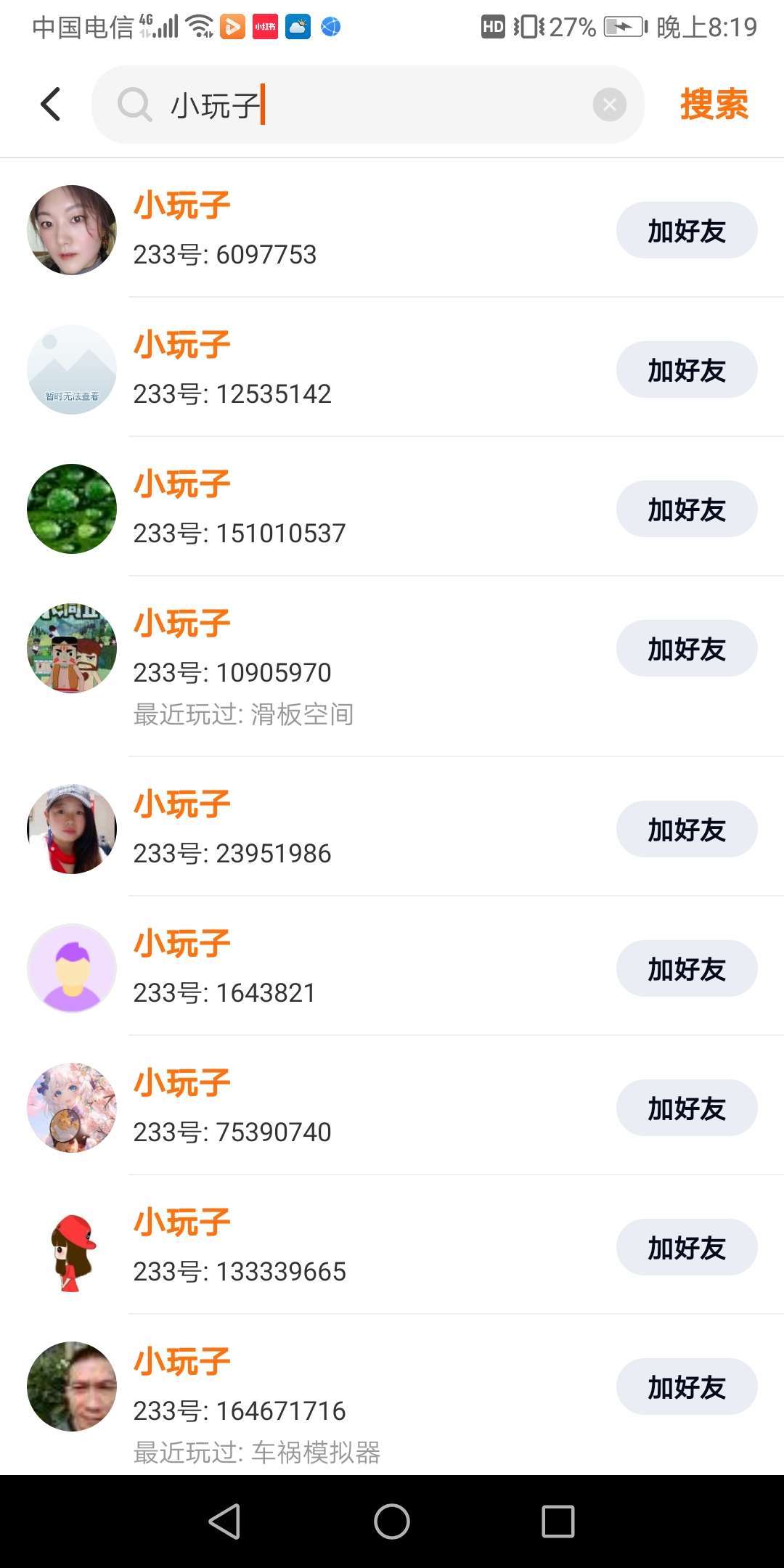The width and height of the screenshot is (784, 1568).
Task: Return to the phone's home screen
Action: click(392, 1521)
